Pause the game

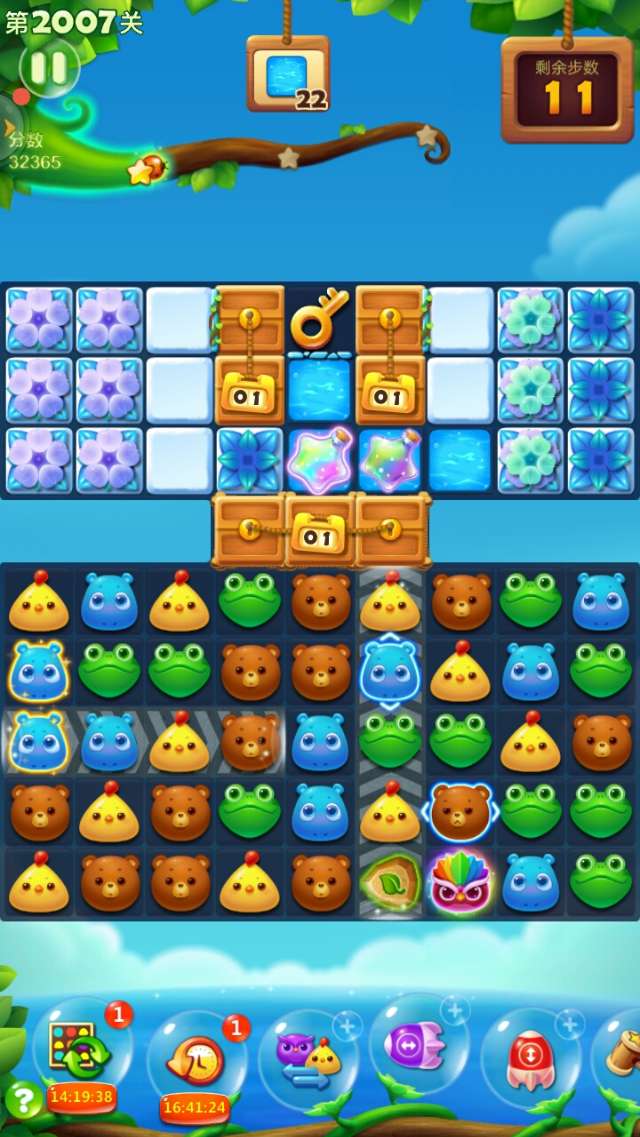tap(48, 68)
